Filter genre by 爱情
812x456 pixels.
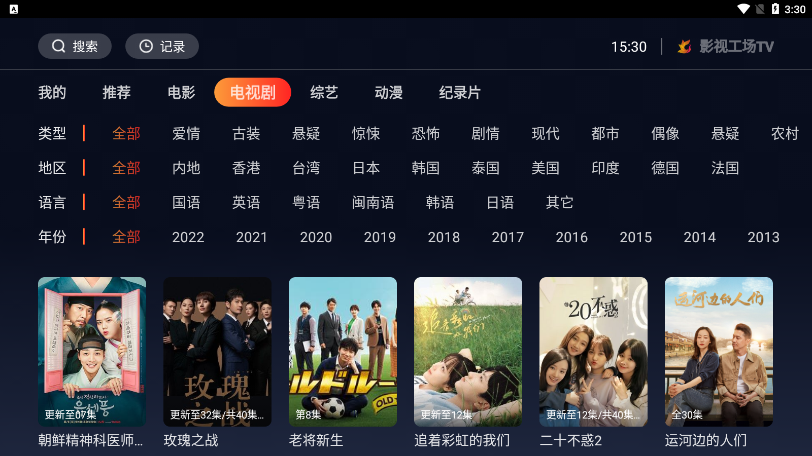point(186,134)
